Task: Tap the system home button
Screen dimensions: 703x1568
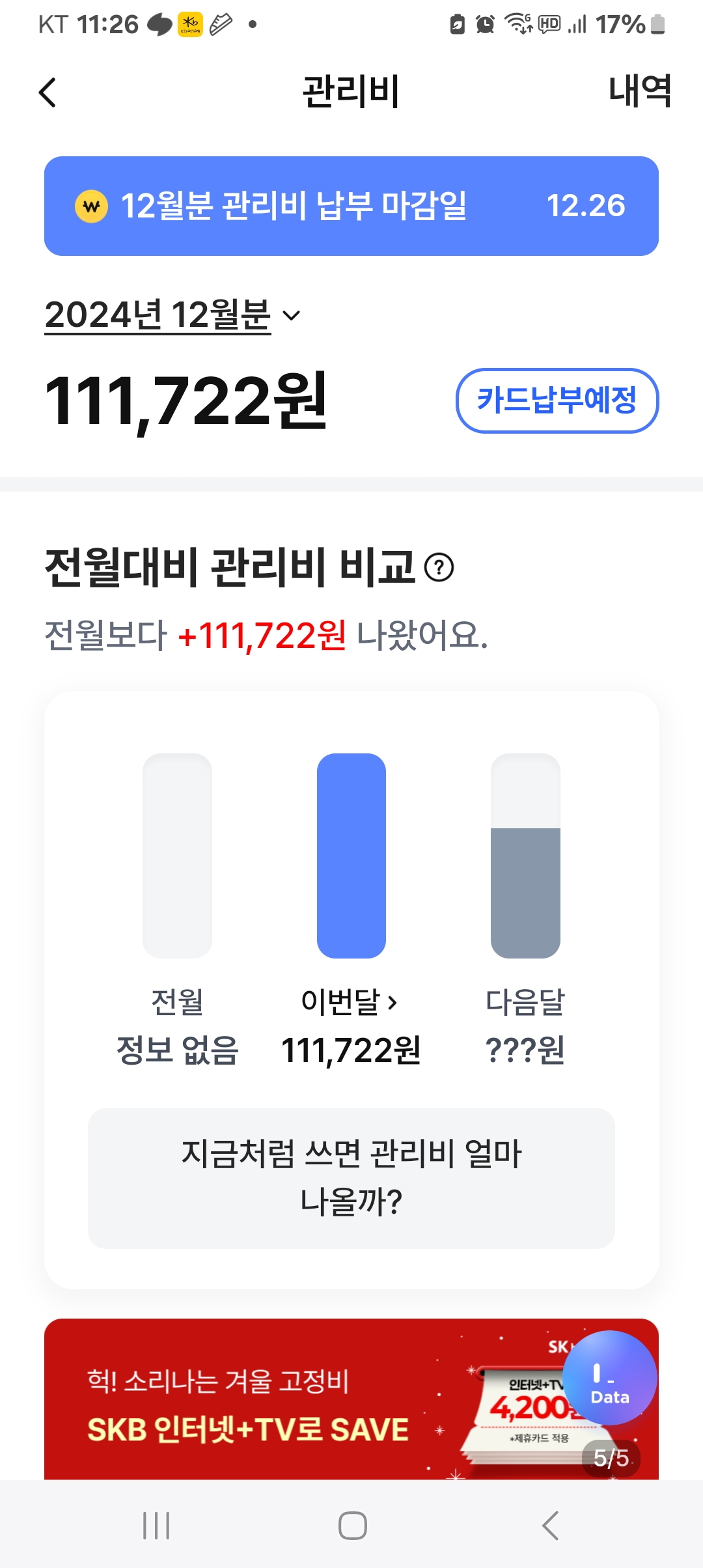Action: click(x=352, y=1525)
